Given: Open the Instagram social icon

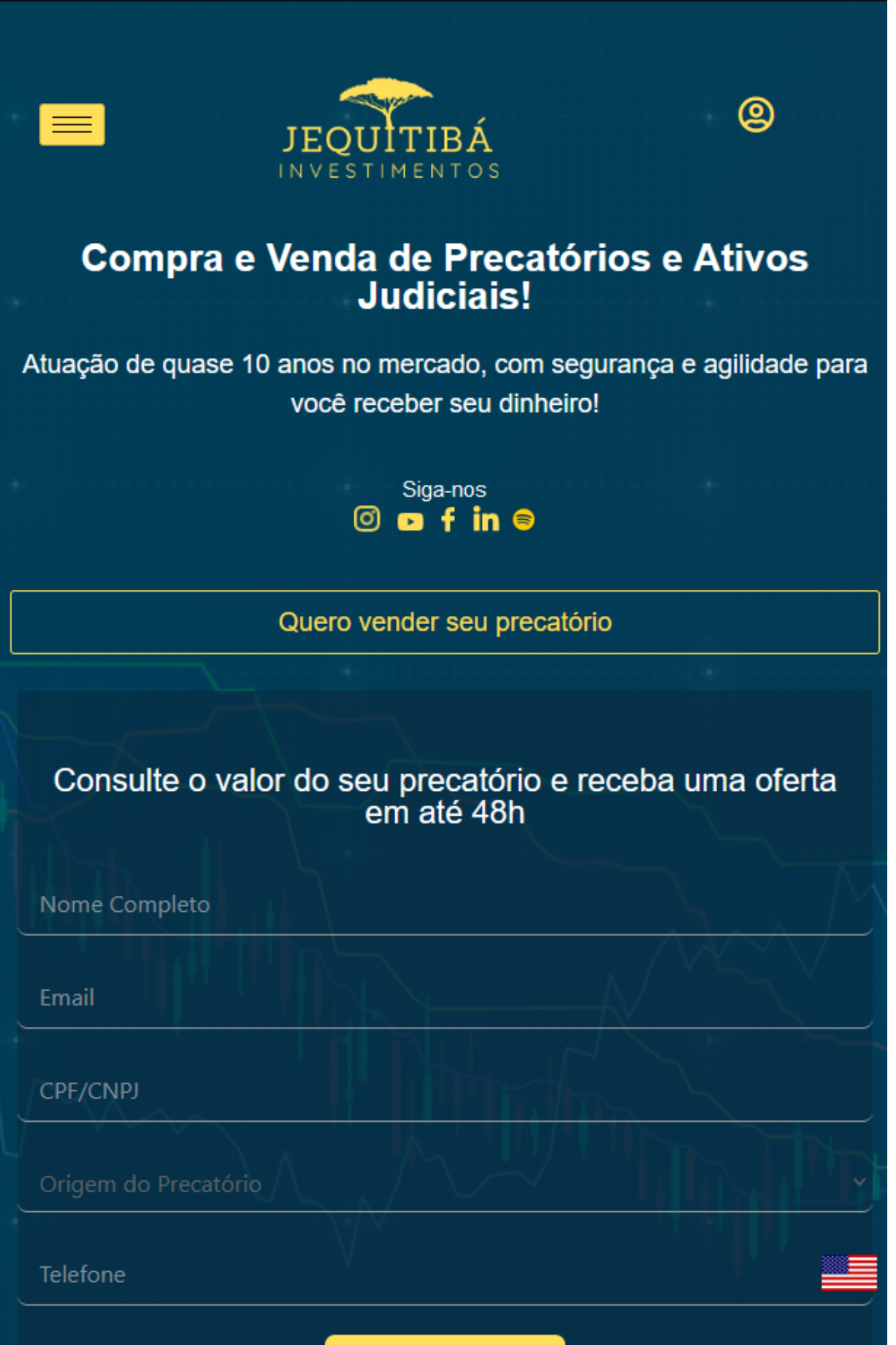Looking at the screenshot, I should [x=366, y=518].
